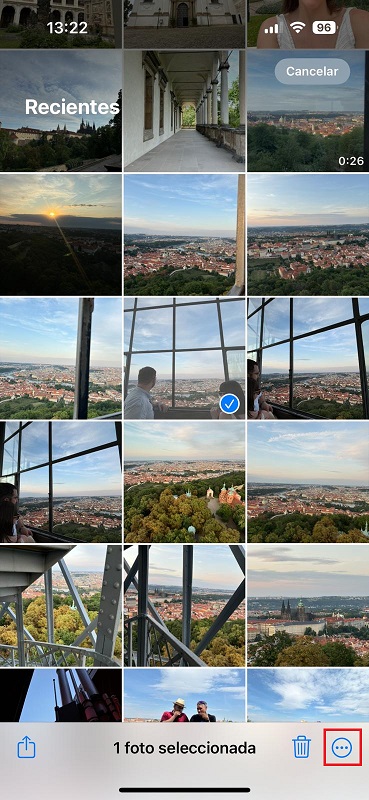Image resolution: width=369 pixels, height=800 pixels.
Task: Select the cathedral skyline photo
Action: pyautogui.click(x=308, y=606)
